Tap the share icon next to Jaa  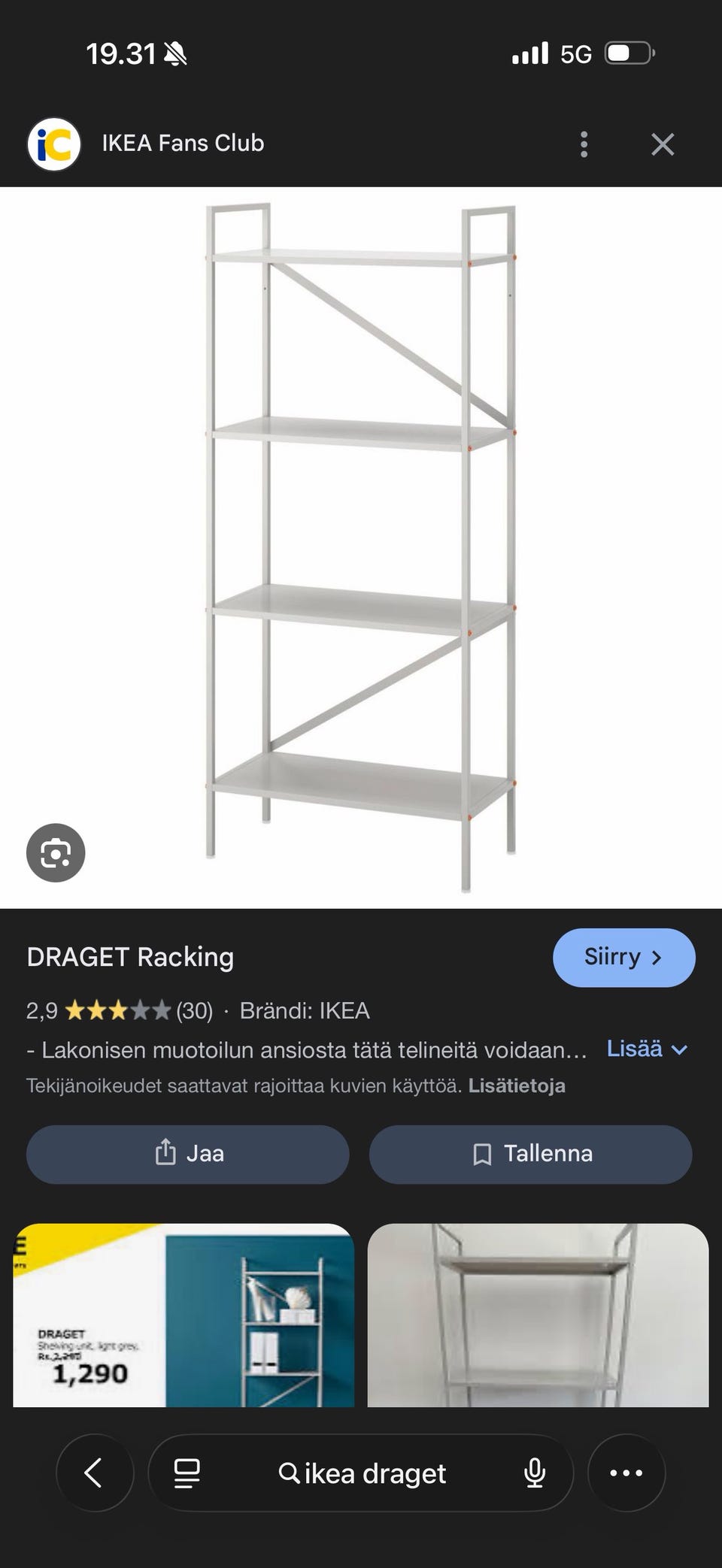[x=165, y=1153]
